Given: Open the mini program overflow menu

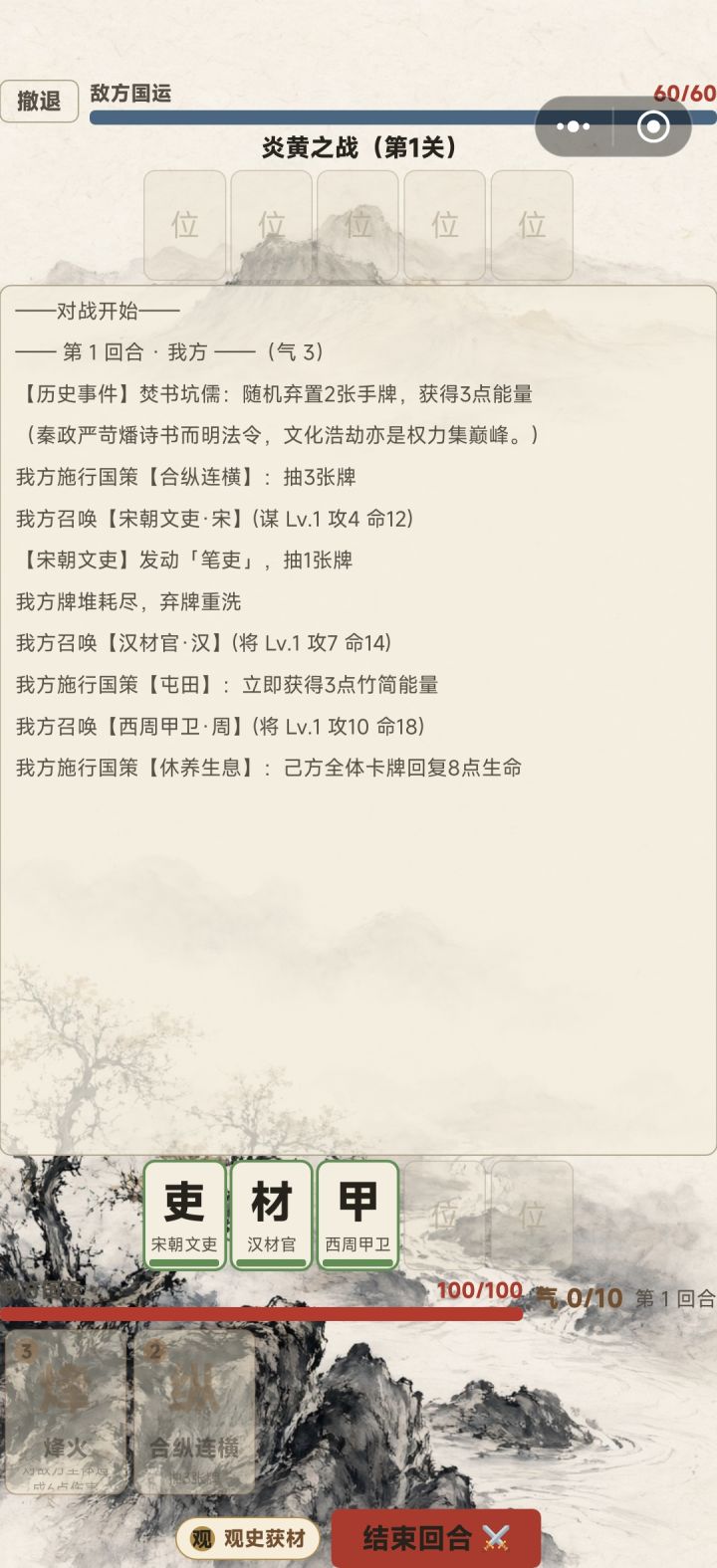Looking at the screenshot, I should pos(574,126).
